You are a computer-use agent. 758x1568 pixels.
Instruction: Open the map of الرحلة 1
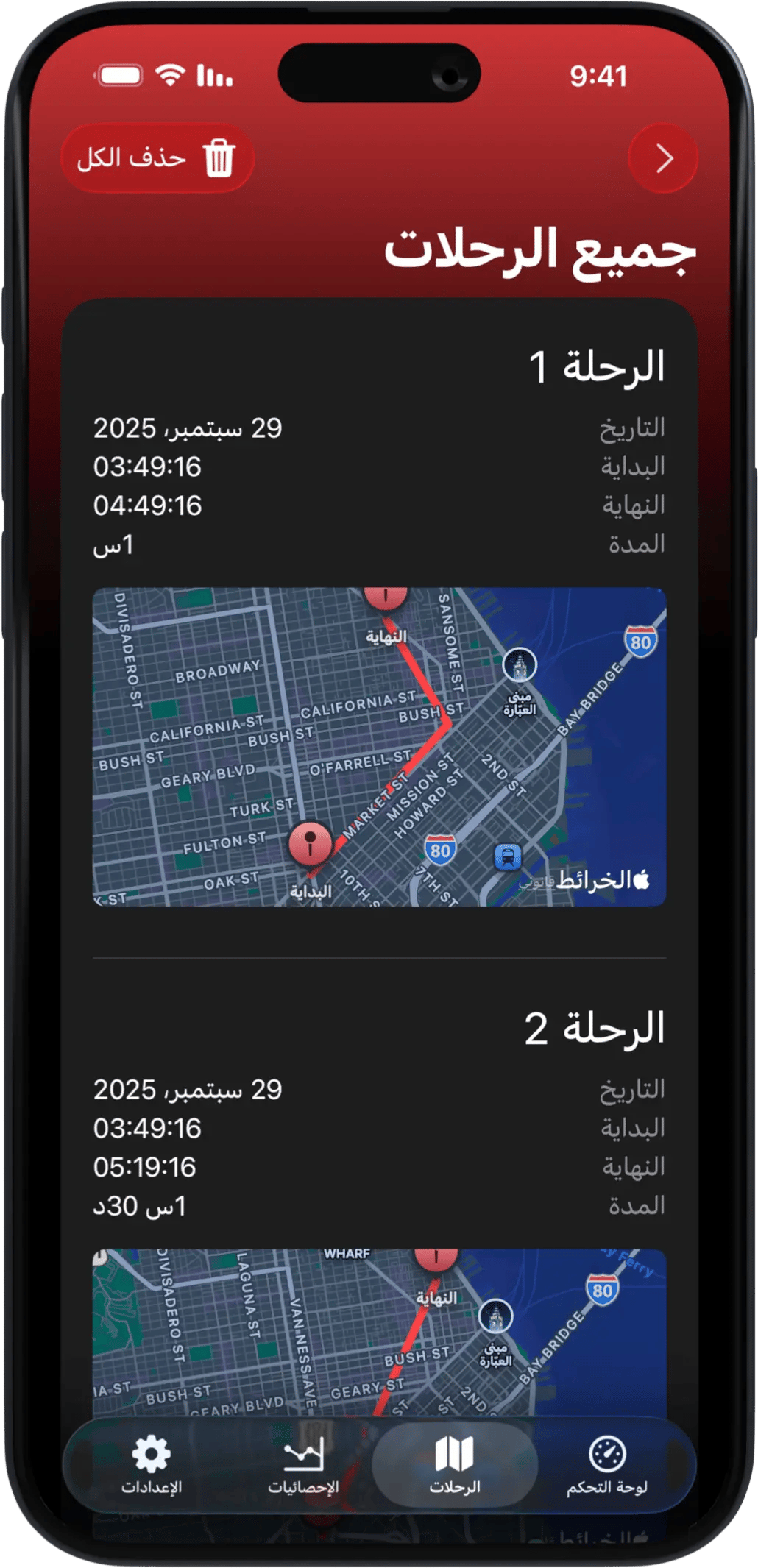point(379,746)
